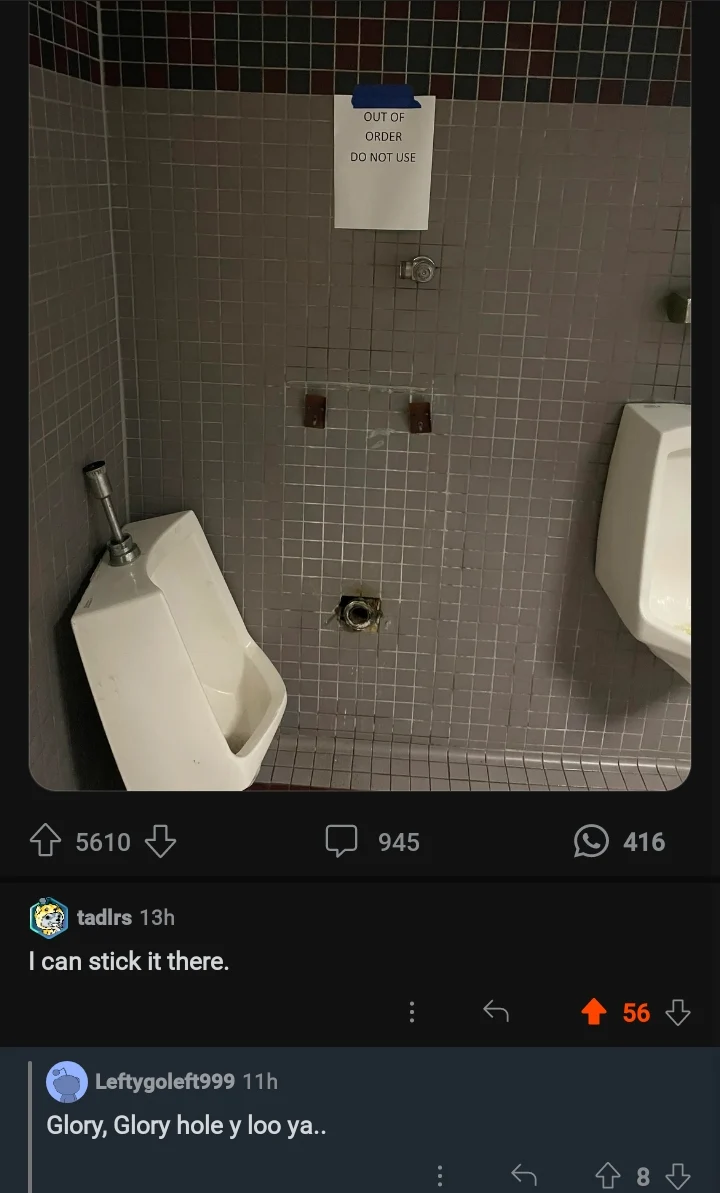Screen dimensions: 720x1193
Task: Remove upvote on tadlrs comment
Action: (x=594, y=1013)
